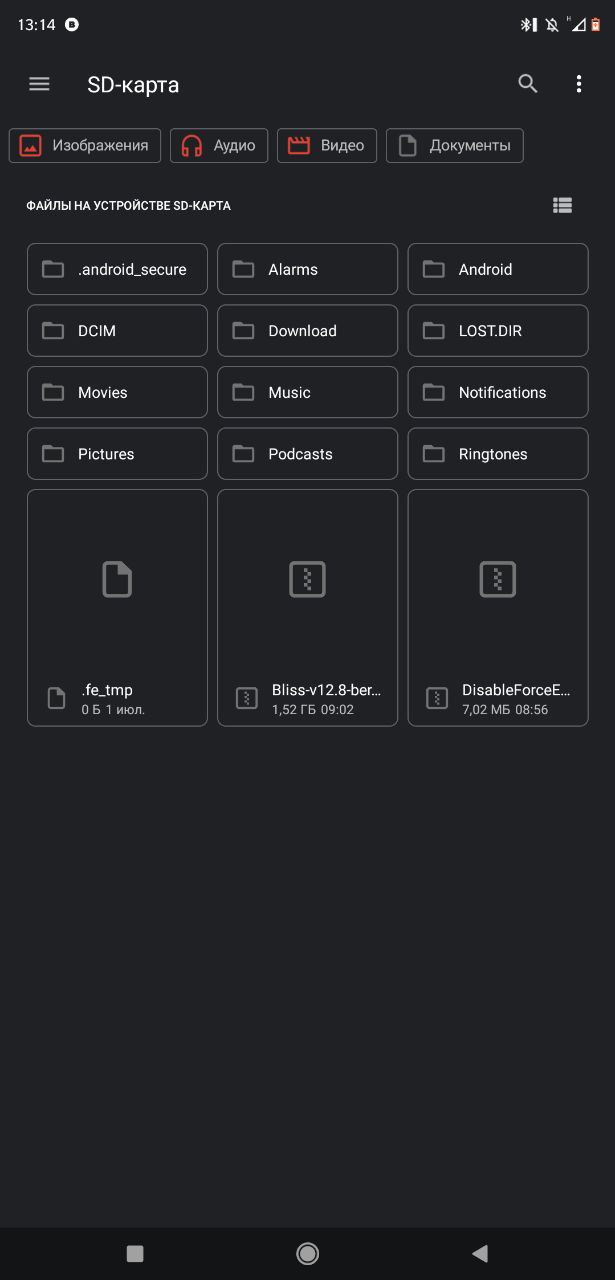Open the DCIM folder
Screen dimensions: 615x1280
117,331
